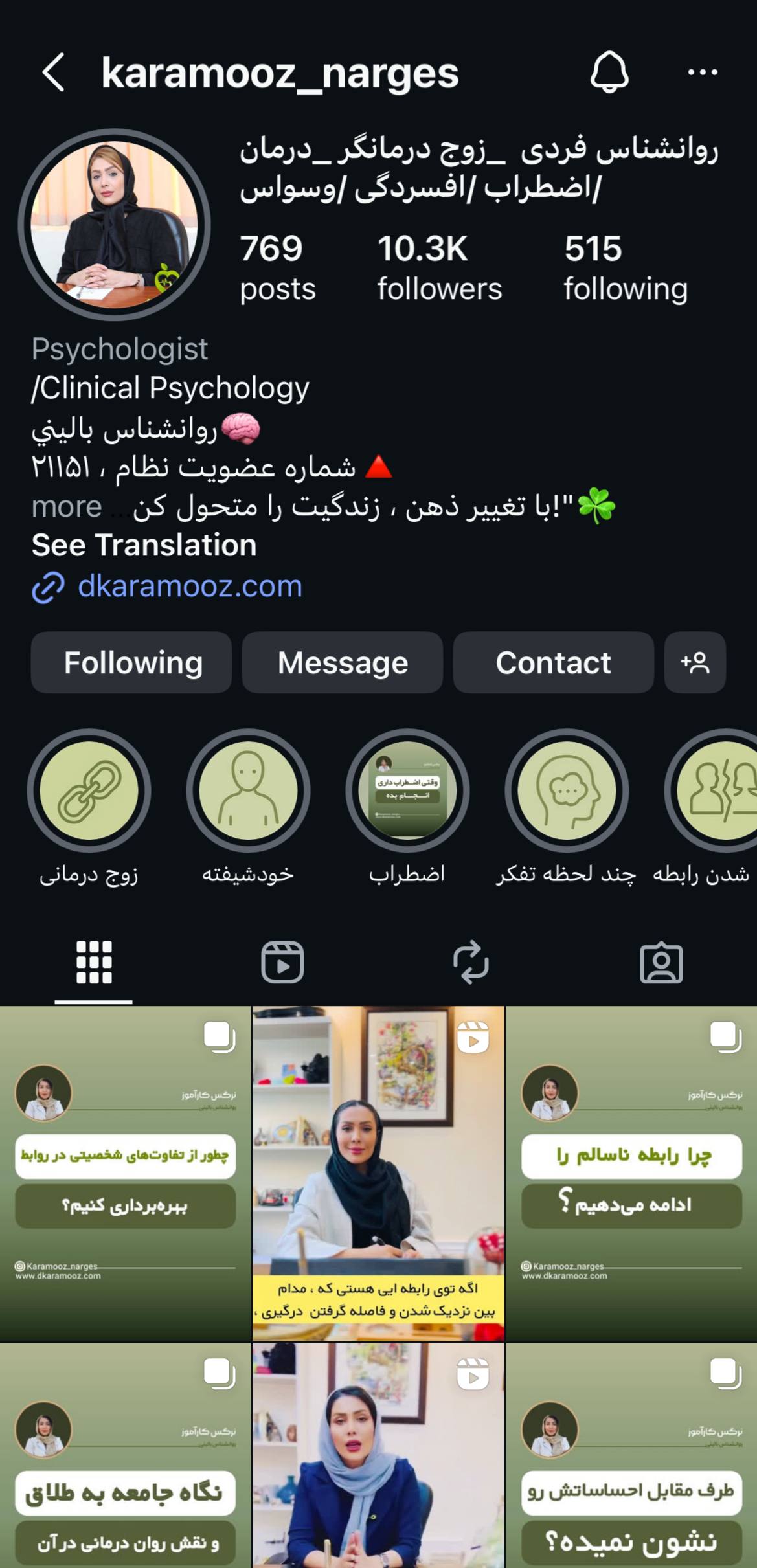757x1568 pixels.
Task: Open the dkaramooz.com website link
Action: pos(189,587)
